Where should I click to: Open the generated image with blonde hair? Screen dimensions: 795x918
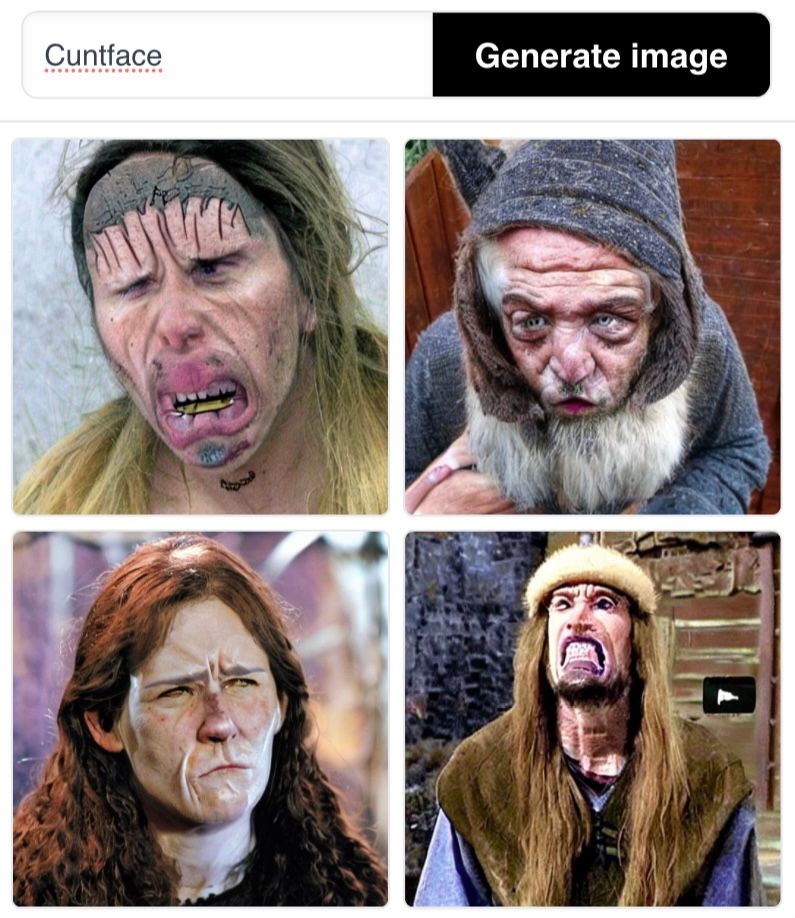pos(200,326)
